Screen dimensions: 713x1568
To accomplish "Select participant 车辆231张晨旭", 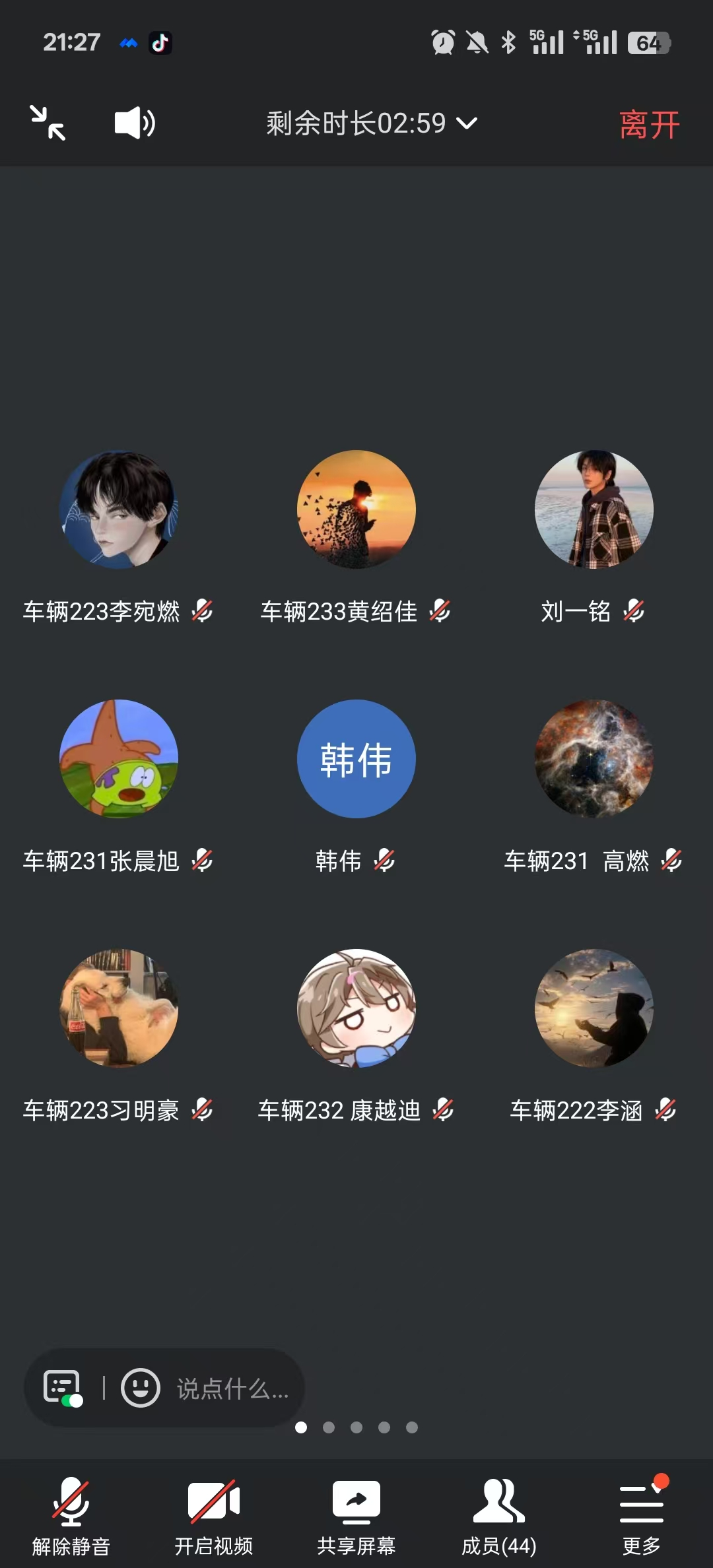I will (x=119, y=759).
